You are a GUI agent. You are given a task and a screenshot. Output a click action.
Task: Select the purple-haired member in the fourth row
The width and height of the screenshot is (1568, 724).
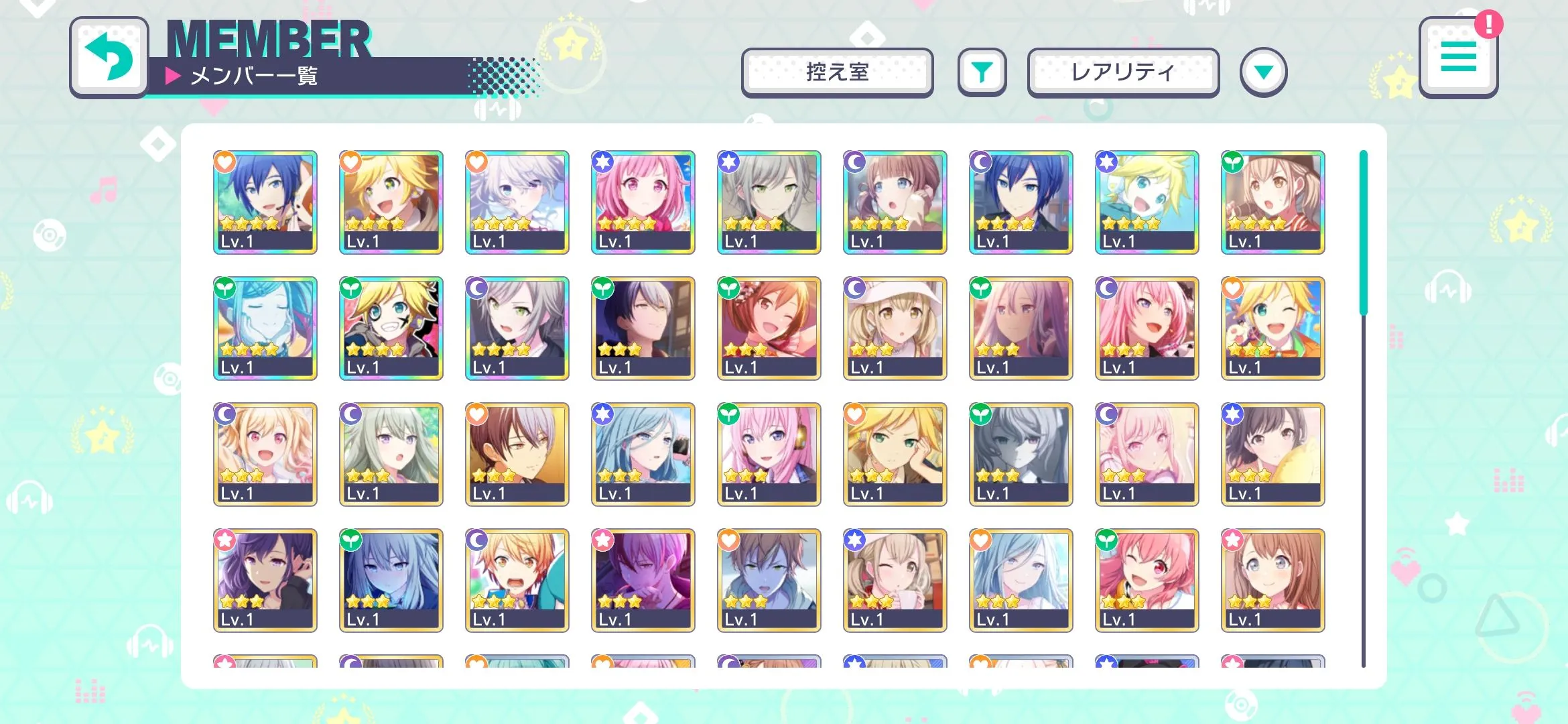tap(265, 580)
